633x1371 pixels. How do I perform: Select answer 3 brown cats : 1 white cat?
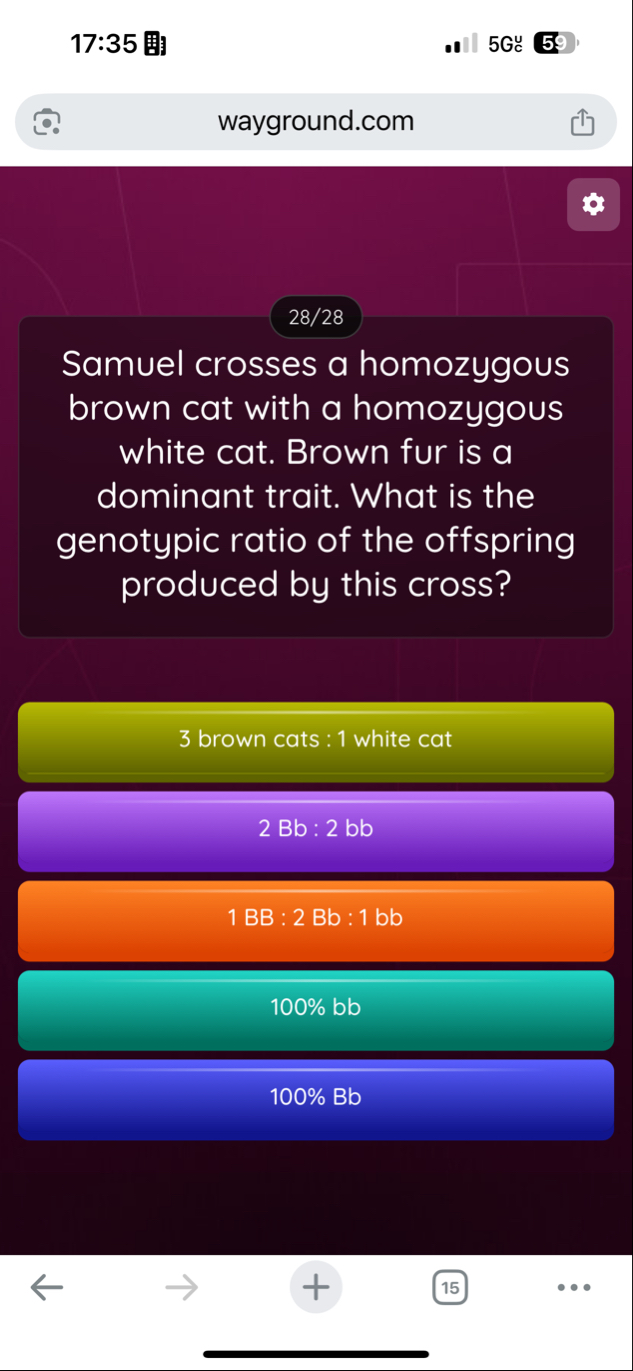pyautogui.click(x=316, y=741)
